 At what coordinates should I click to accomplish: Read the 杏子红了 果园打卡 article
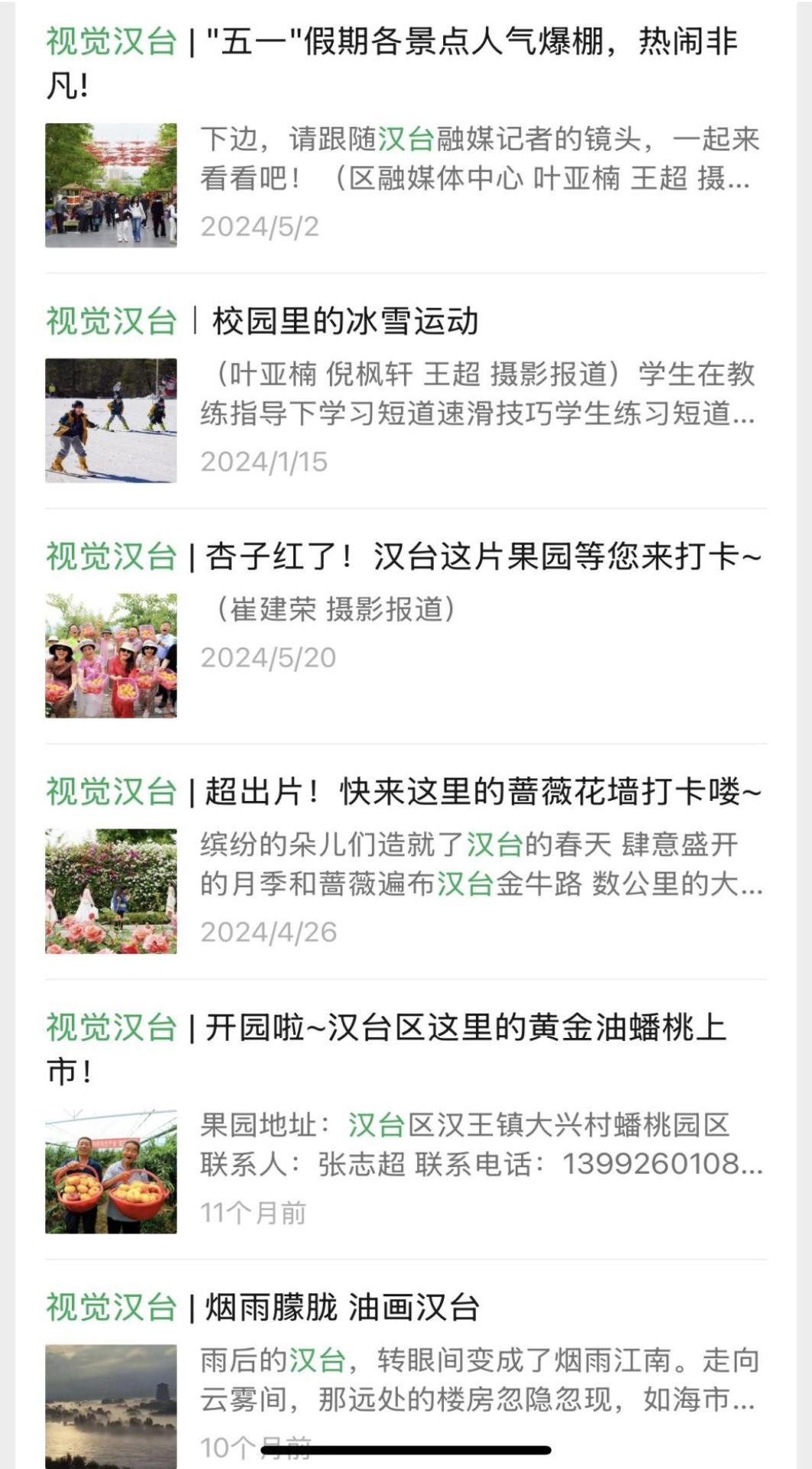[481, 557]
